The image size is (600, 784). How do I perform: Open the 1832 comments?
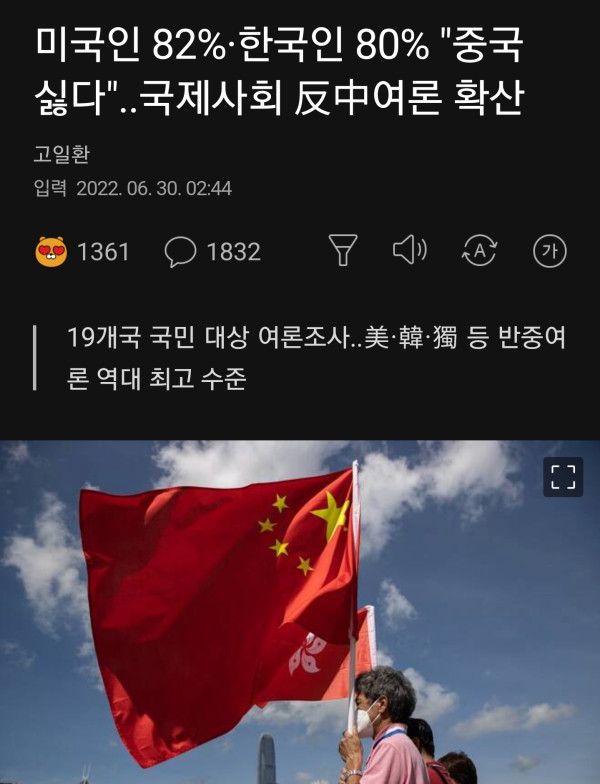coord(181,251)
